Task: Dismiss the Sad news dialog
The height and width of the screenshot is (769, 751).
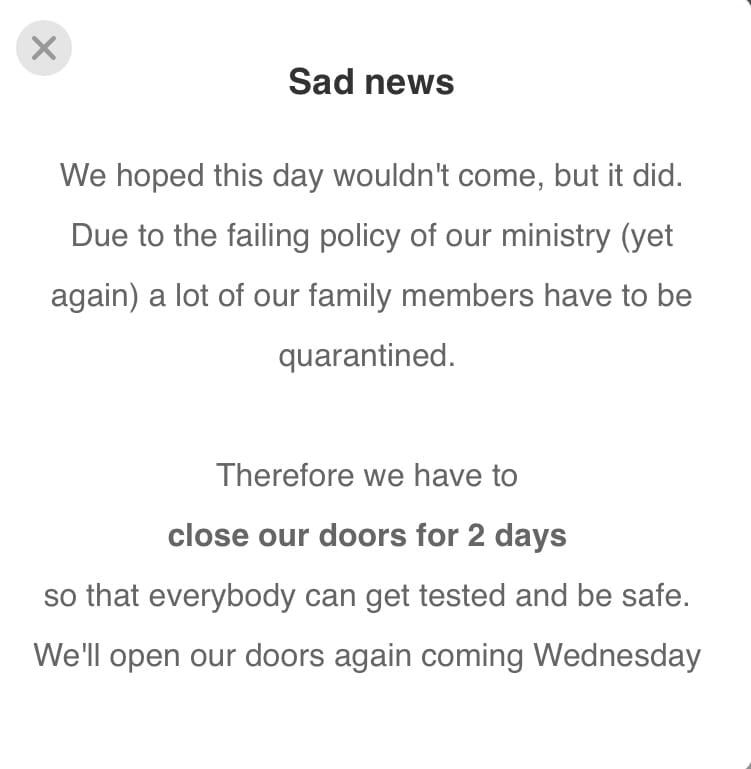Action: click(x=44, y=48)
